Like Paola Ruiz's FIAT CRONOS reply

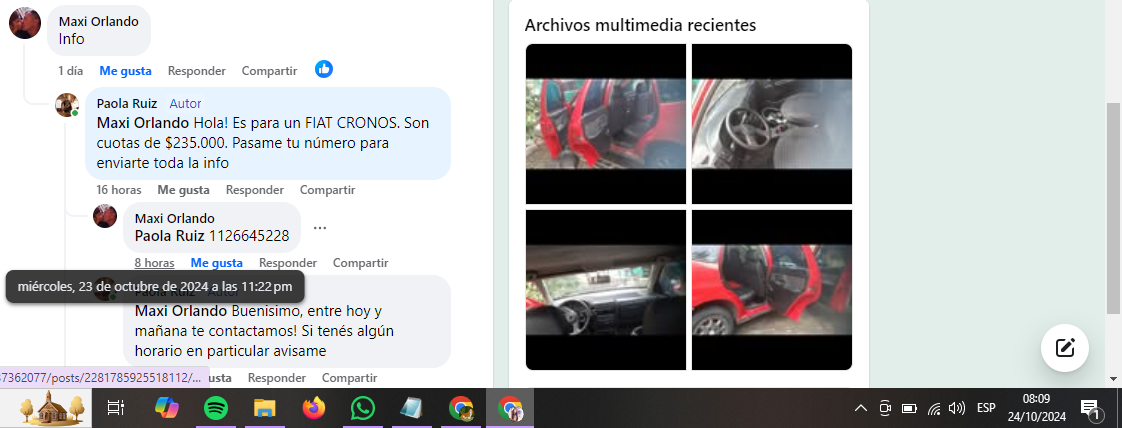(x=183, y=190)
